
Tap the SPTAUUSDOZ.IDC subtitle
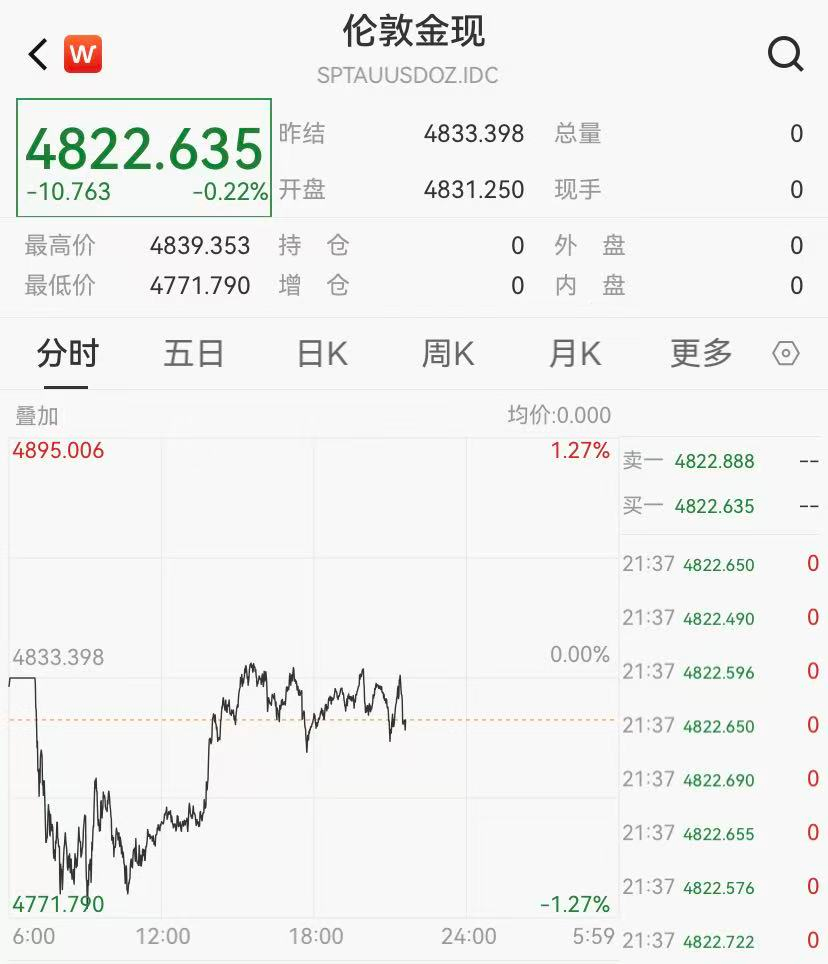tap(414, 75)
